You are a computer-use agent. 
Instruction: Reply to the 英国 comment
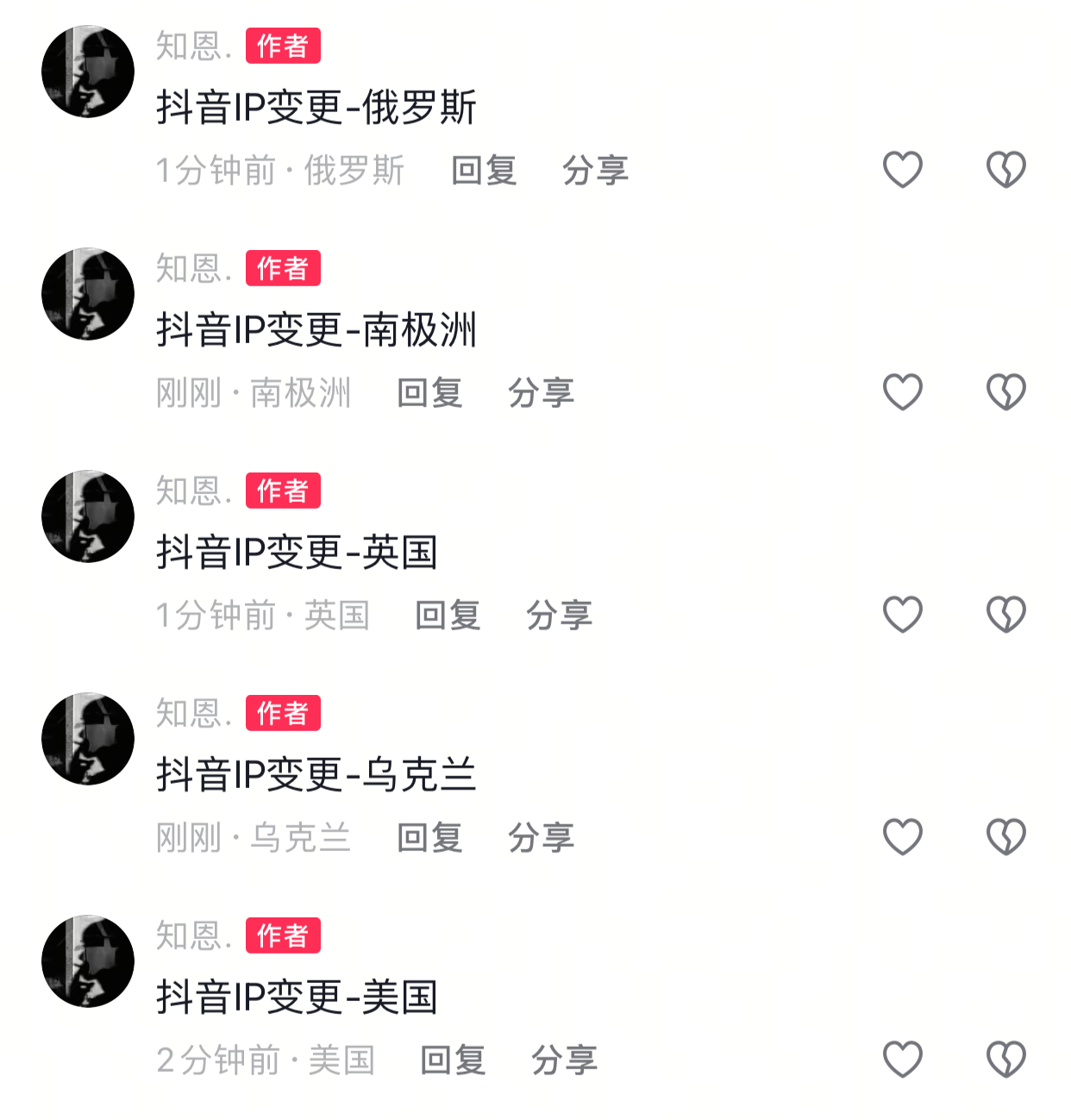(x=448, y=616)
